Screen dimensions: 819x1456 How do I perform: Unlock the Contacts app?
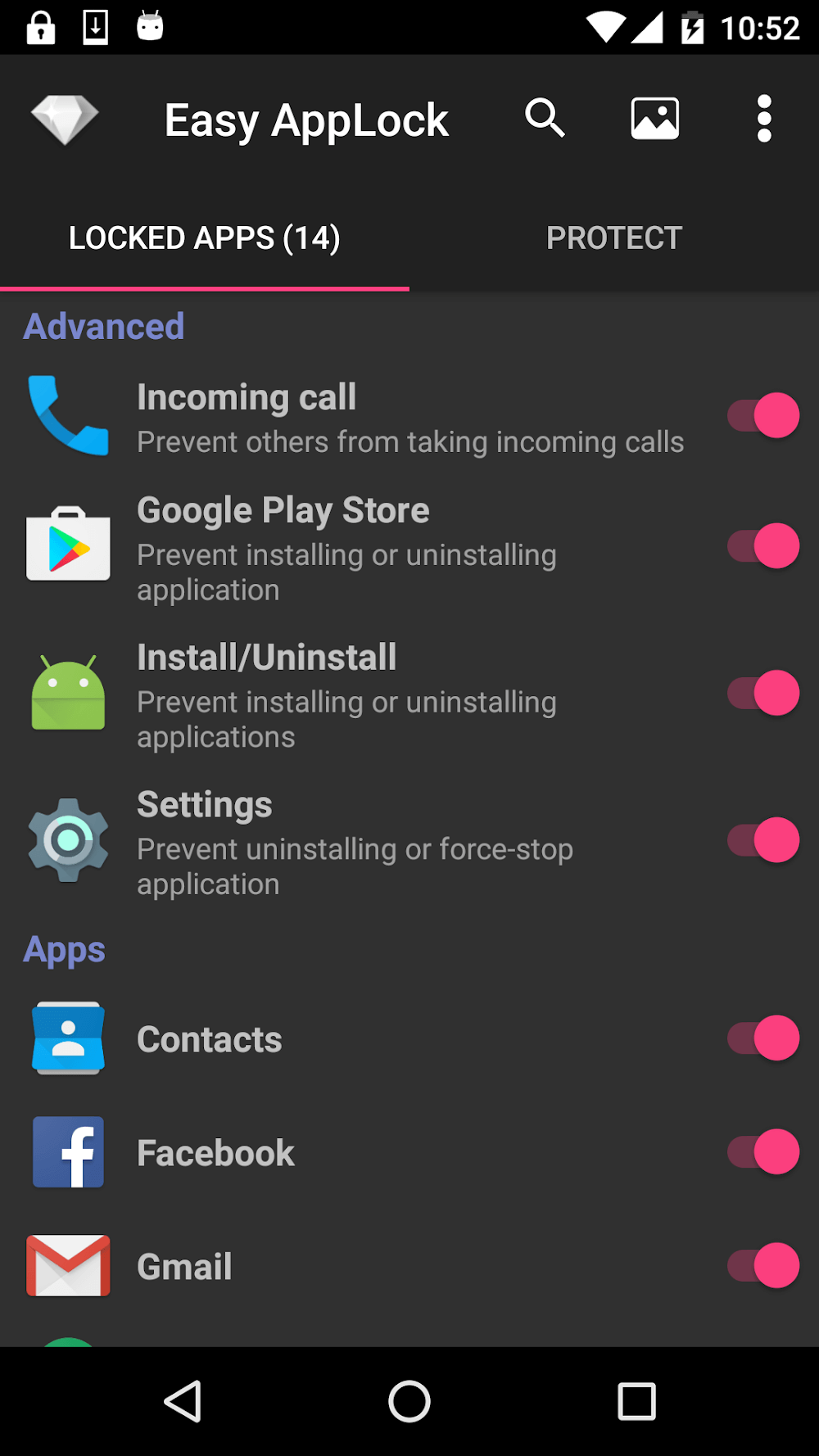763,1038
